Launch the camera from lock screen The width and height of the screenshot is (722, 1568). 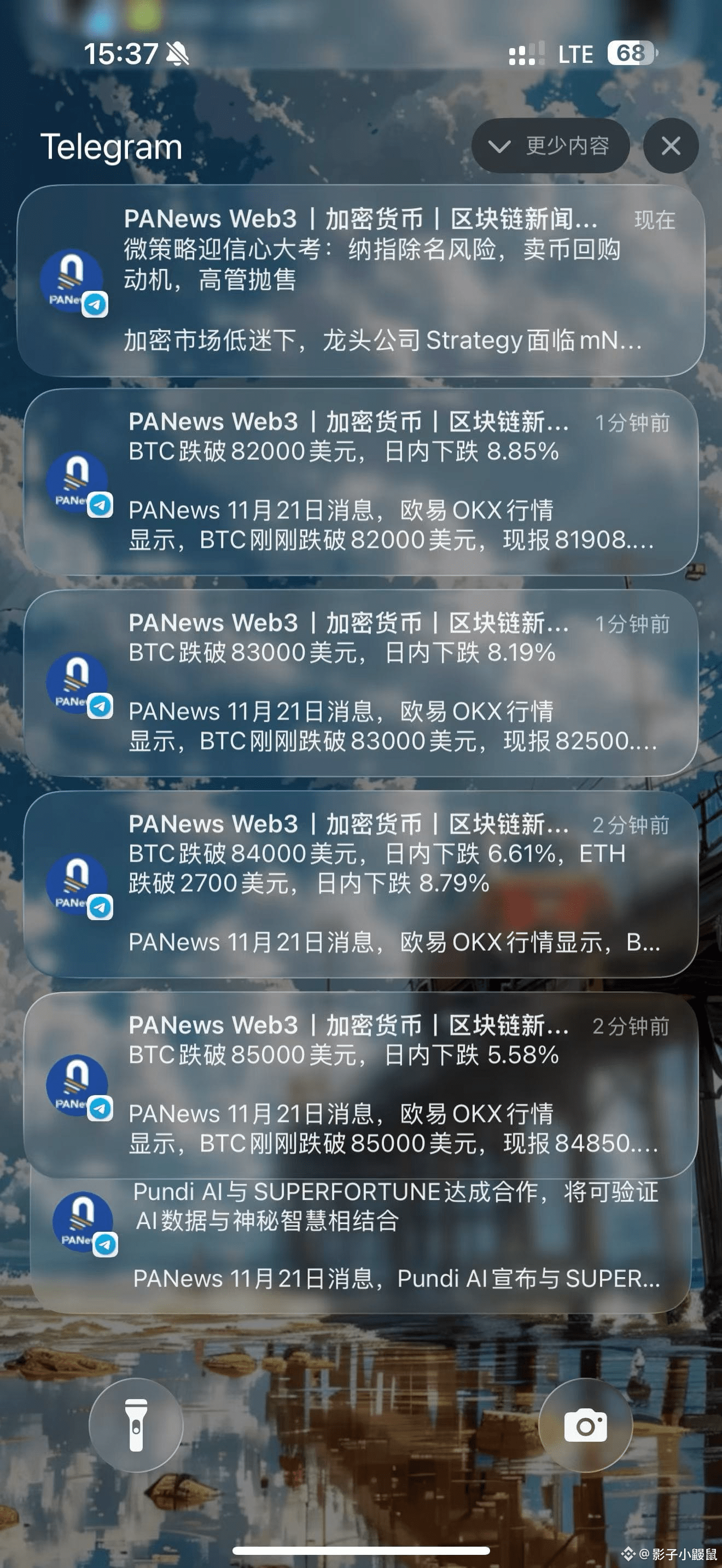point(585,1425)
